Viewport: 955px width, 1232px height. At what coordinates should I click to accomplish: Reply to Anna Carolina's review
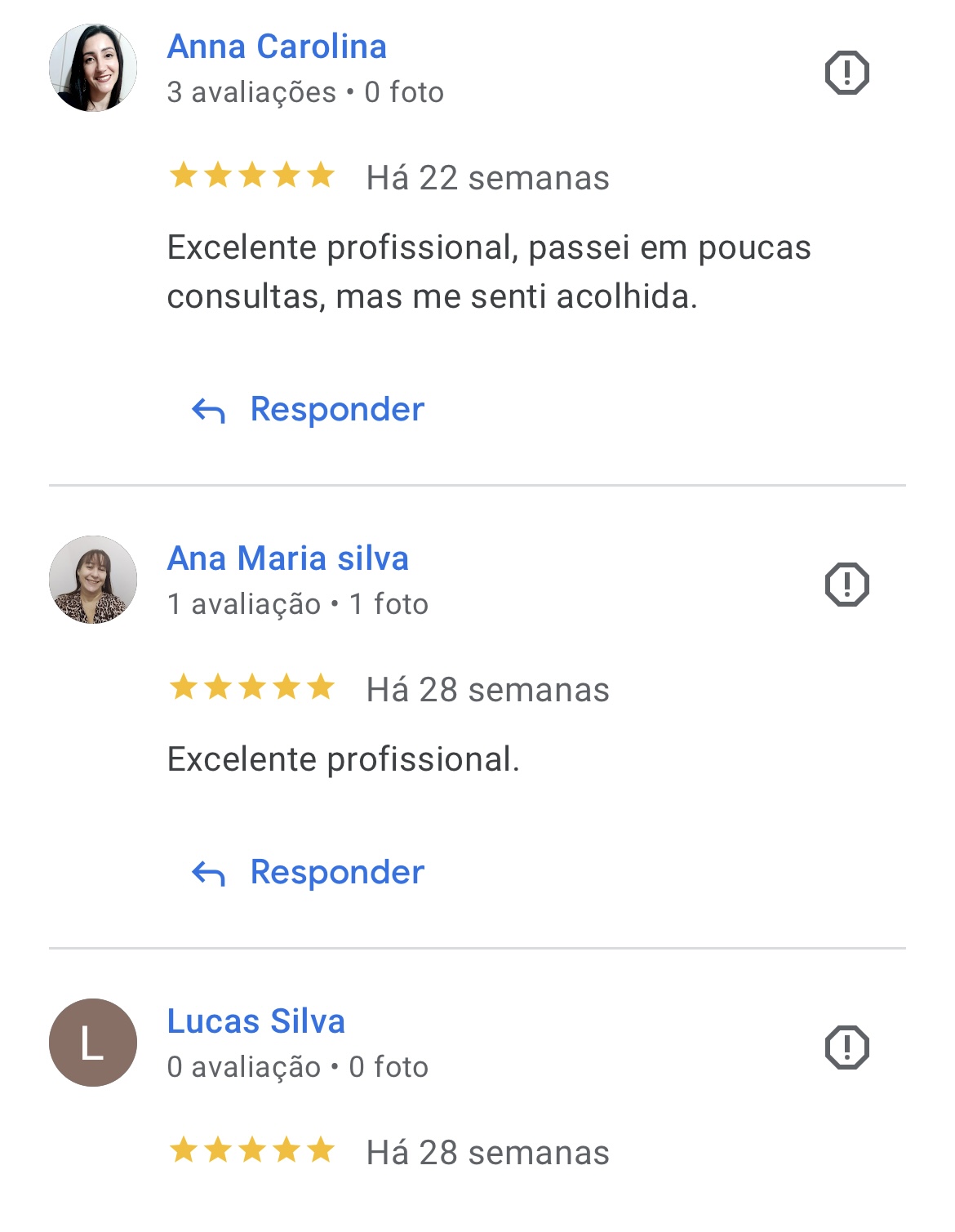tap(309, 409)
